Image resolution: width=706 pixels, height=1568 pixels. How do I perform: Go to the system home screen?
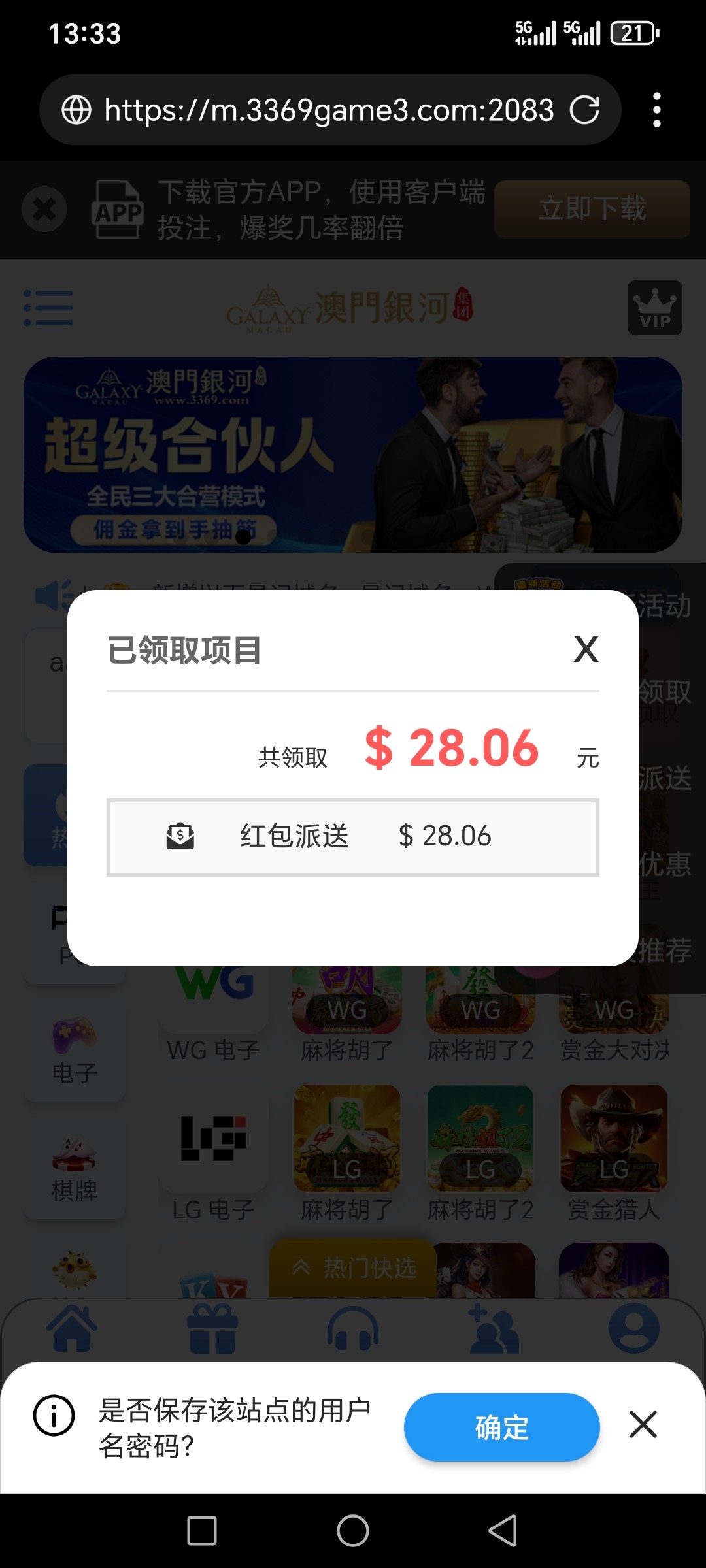(x=352, y=1530)
